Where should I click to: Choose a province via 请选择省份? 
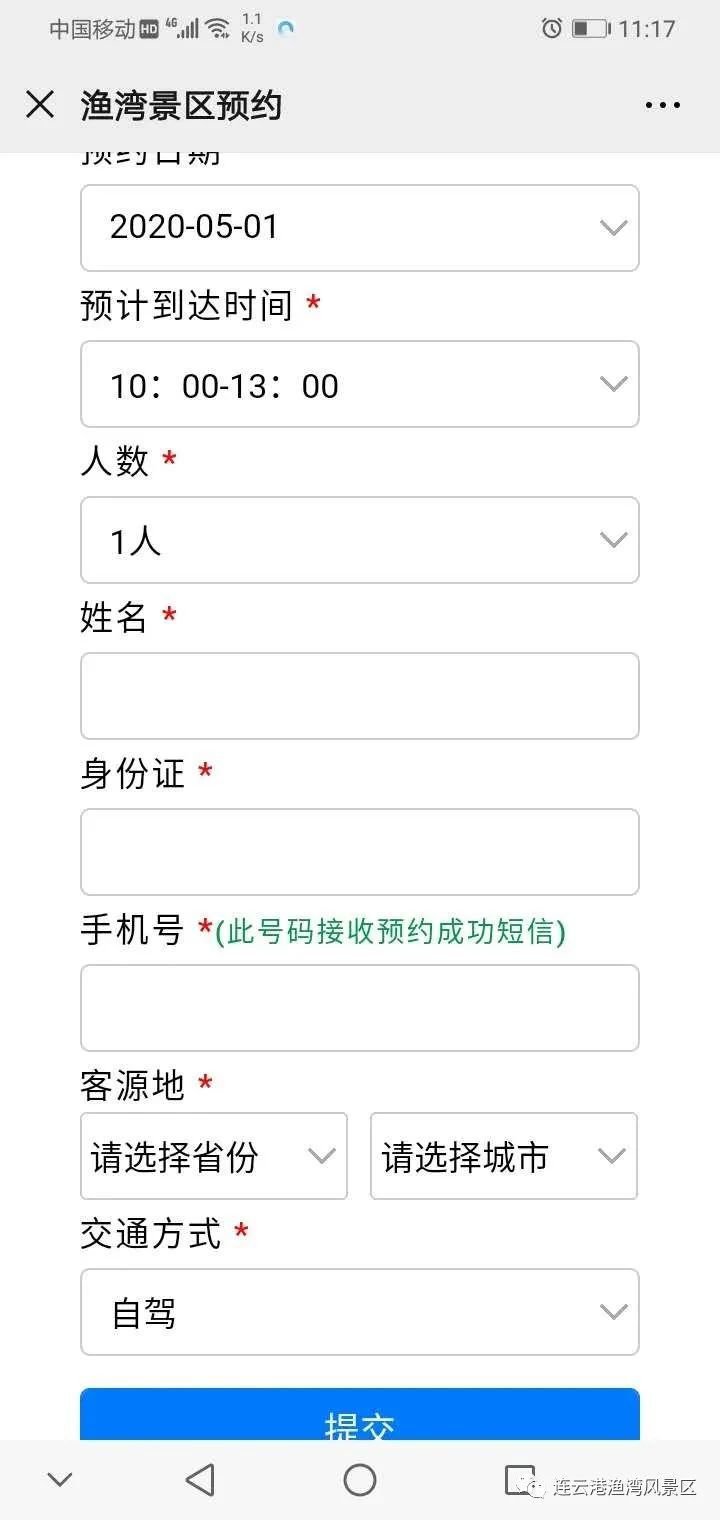pyautogui.click(x=214, y=1156)
